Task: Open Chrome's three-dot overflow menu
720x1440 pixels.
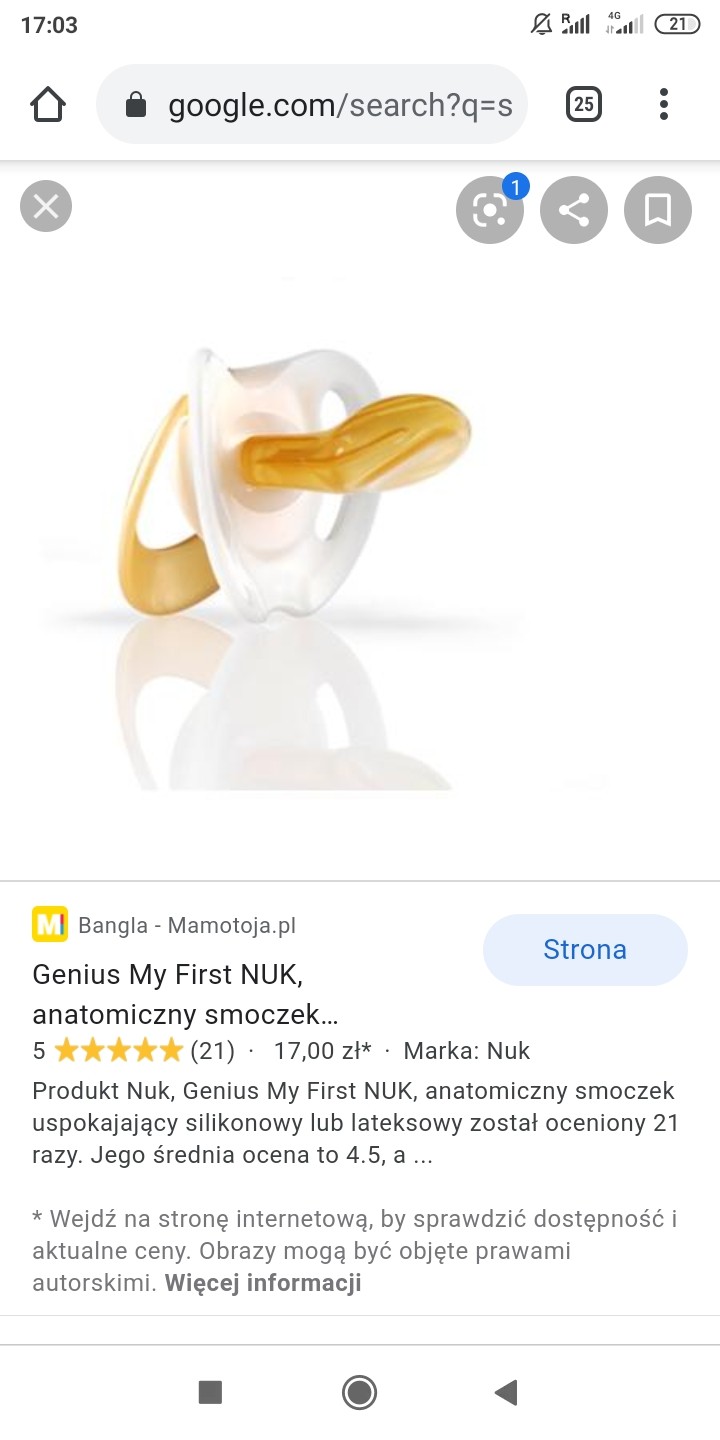Action: click(664, 104)
